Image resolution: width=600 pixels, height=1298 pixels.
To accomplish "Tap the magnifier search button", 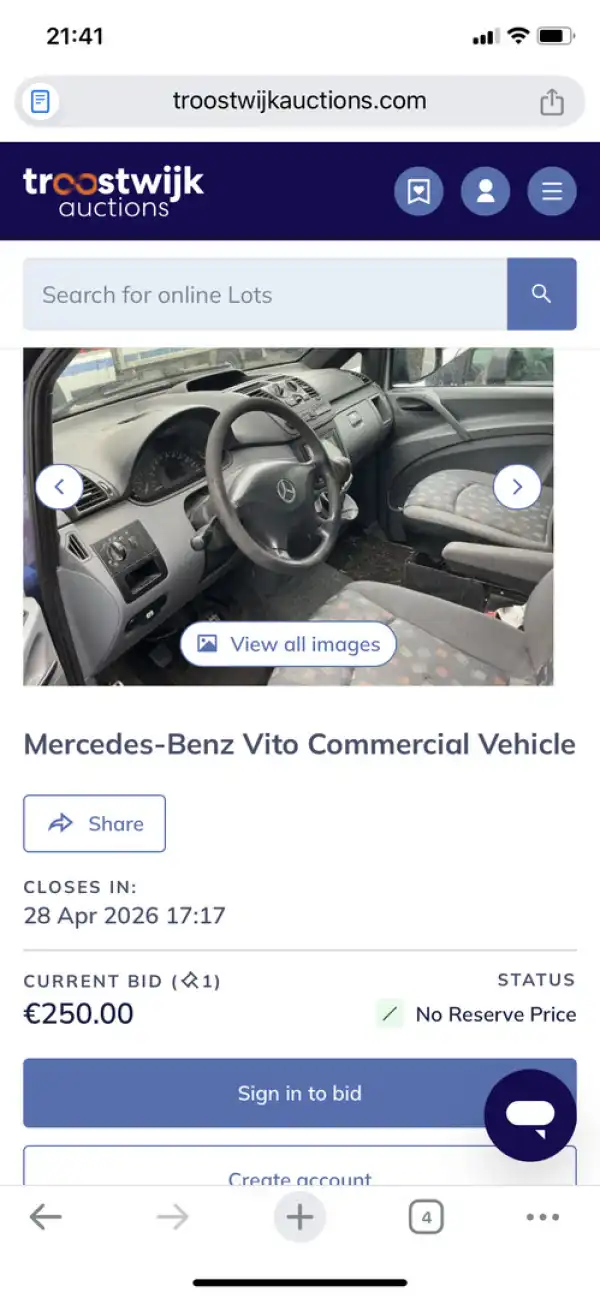I will point(541,294).
